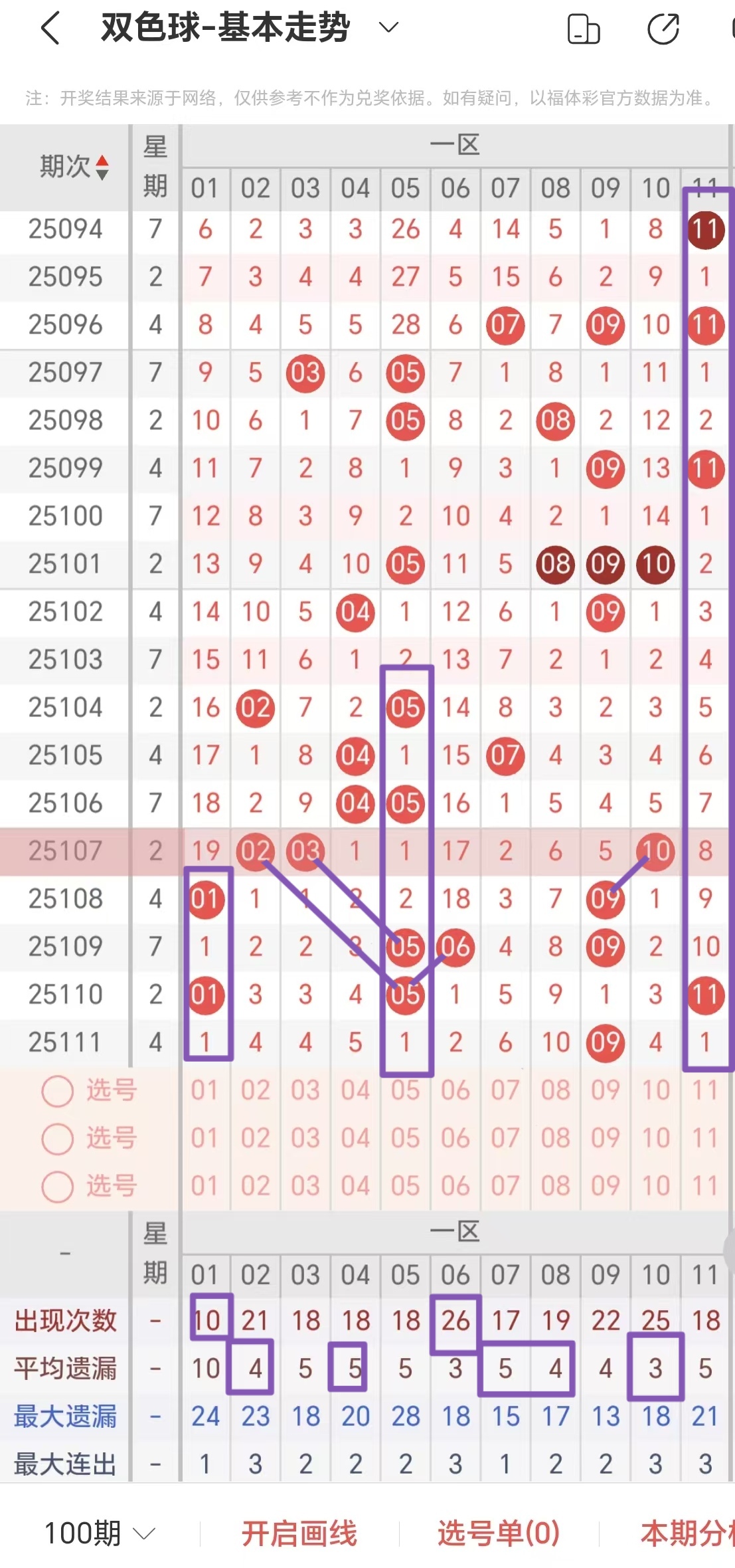Select the second 选号 radio circle

pos(57,1137)
